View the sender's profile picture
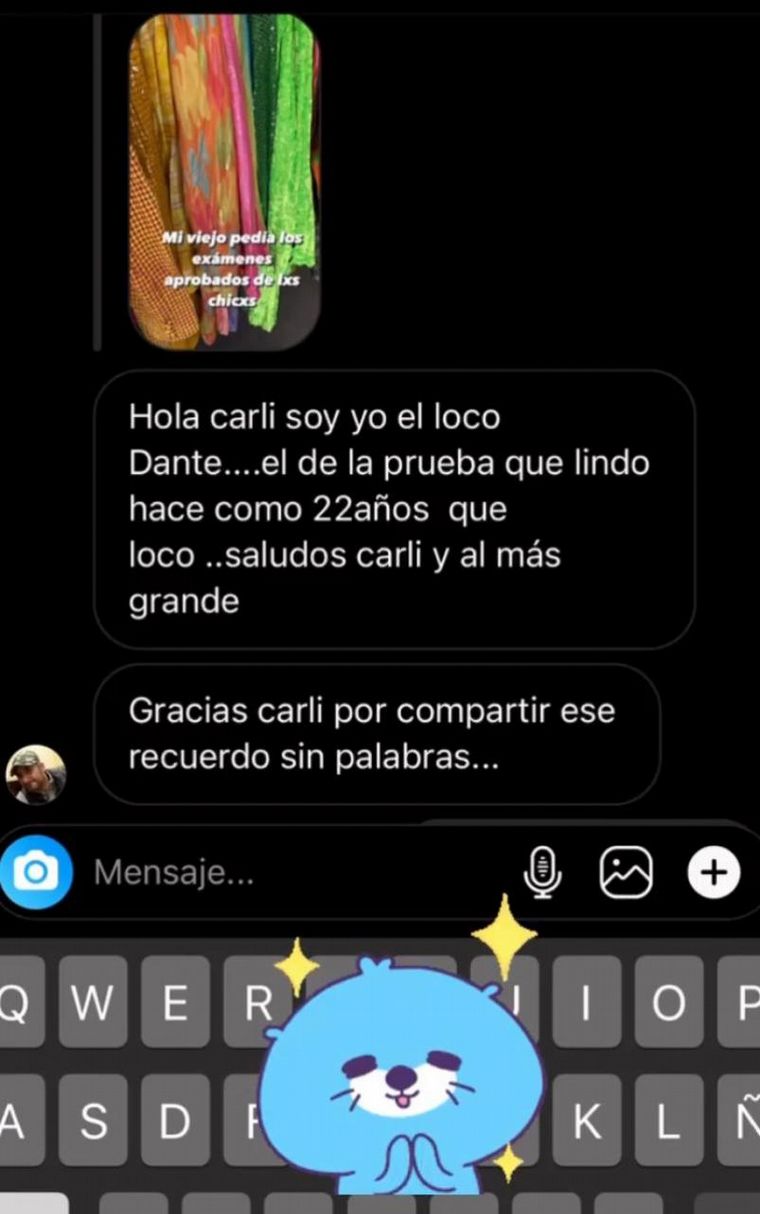This screenshot has width=760, height=1214. pyautogui.click(x=36, y=774)
